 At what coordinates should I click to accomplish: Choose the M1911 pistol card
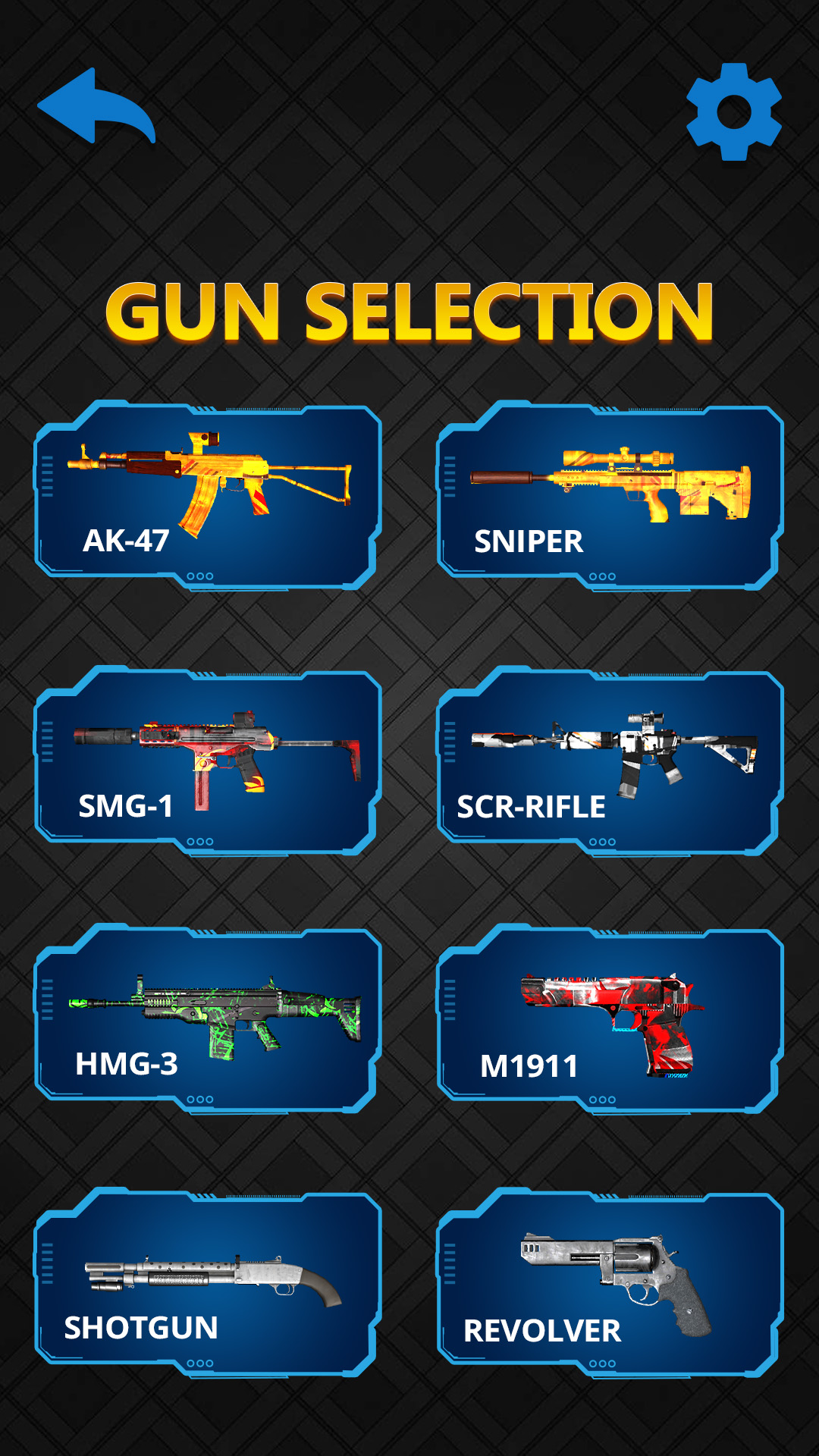pos(610,1018)
